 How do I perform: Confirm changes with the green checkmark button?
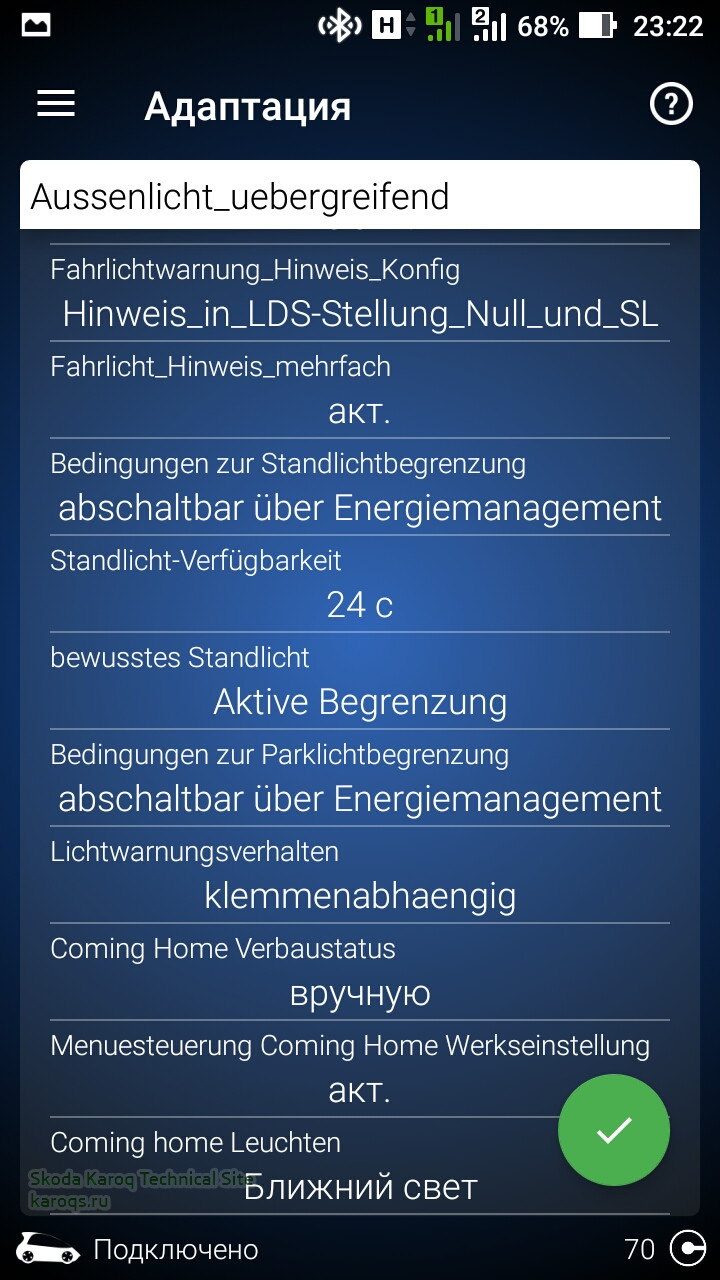pos(613,1130)
